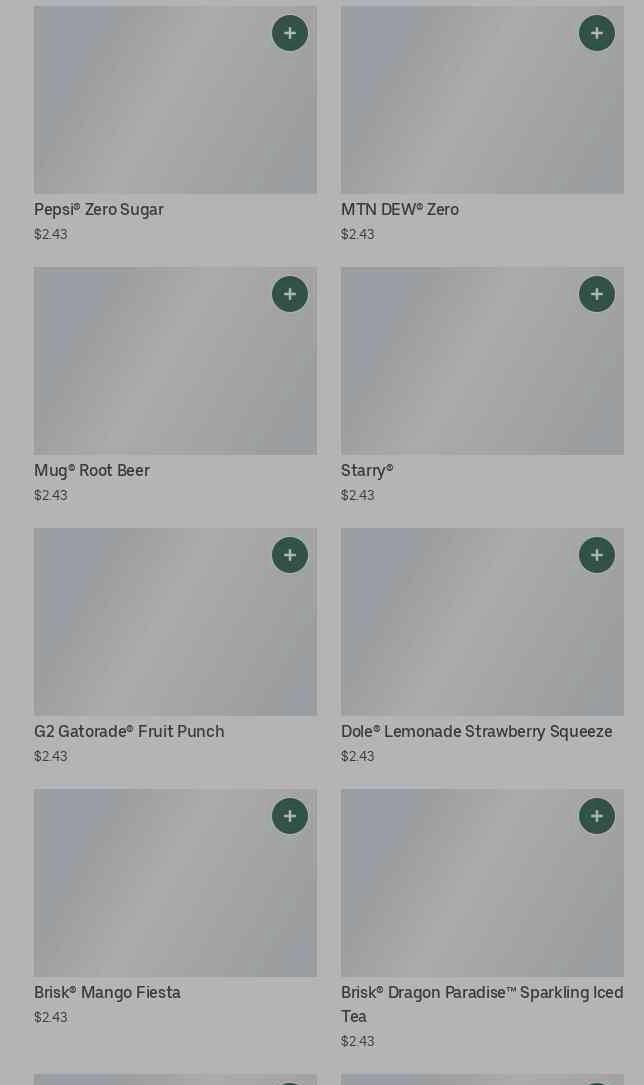The height and width of the screenshot is (1085, 644).
Task: Add G2 Gatorade Fruit Punch to the order
Action: [x=290, y=555]
